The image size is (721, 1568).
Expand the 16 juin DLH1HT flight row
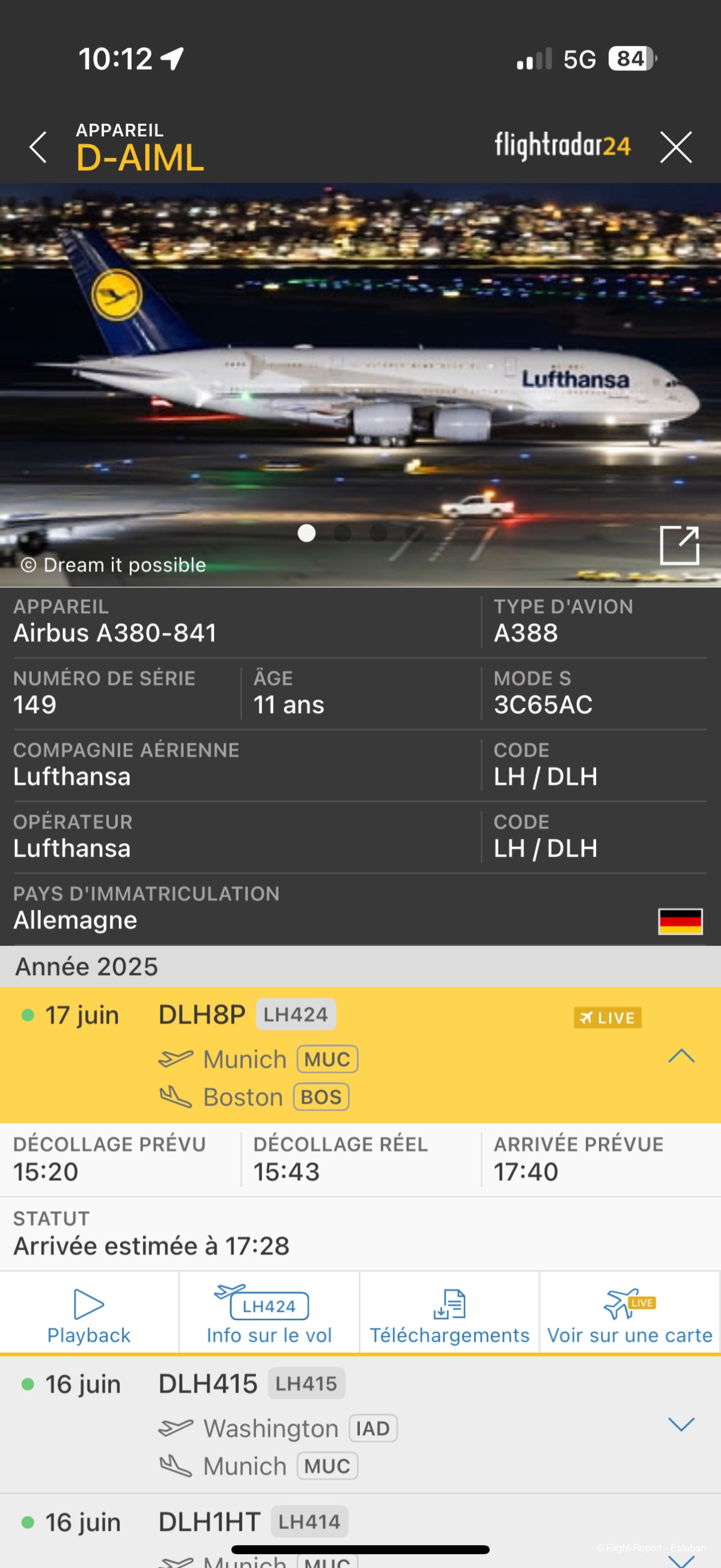pyautogui.click(x=681, y=1560)
